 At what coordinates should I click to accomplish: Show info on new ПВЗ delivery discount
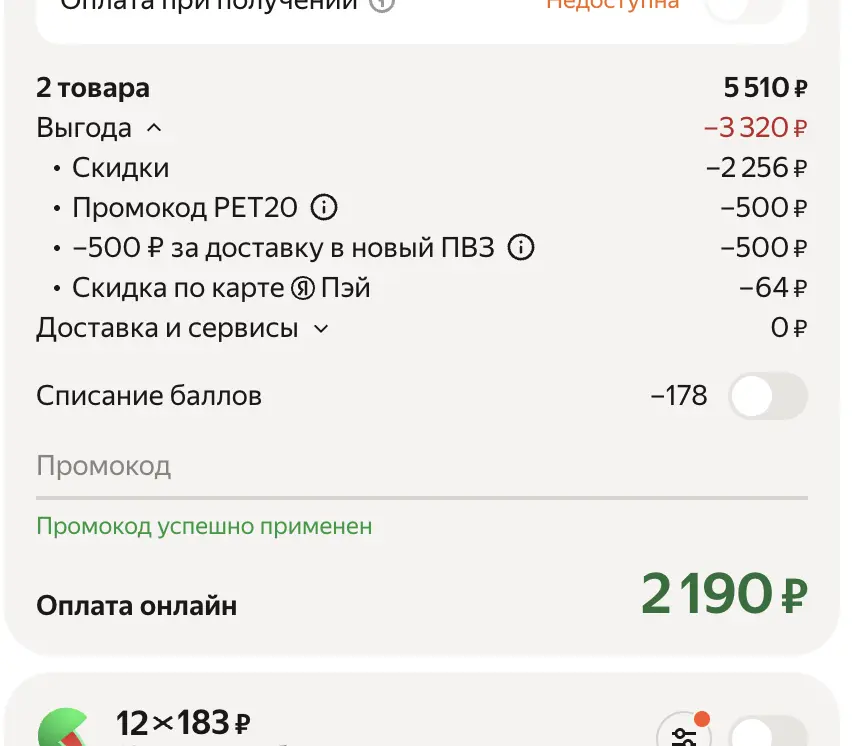pyautogui.click(x=521, y=248)
